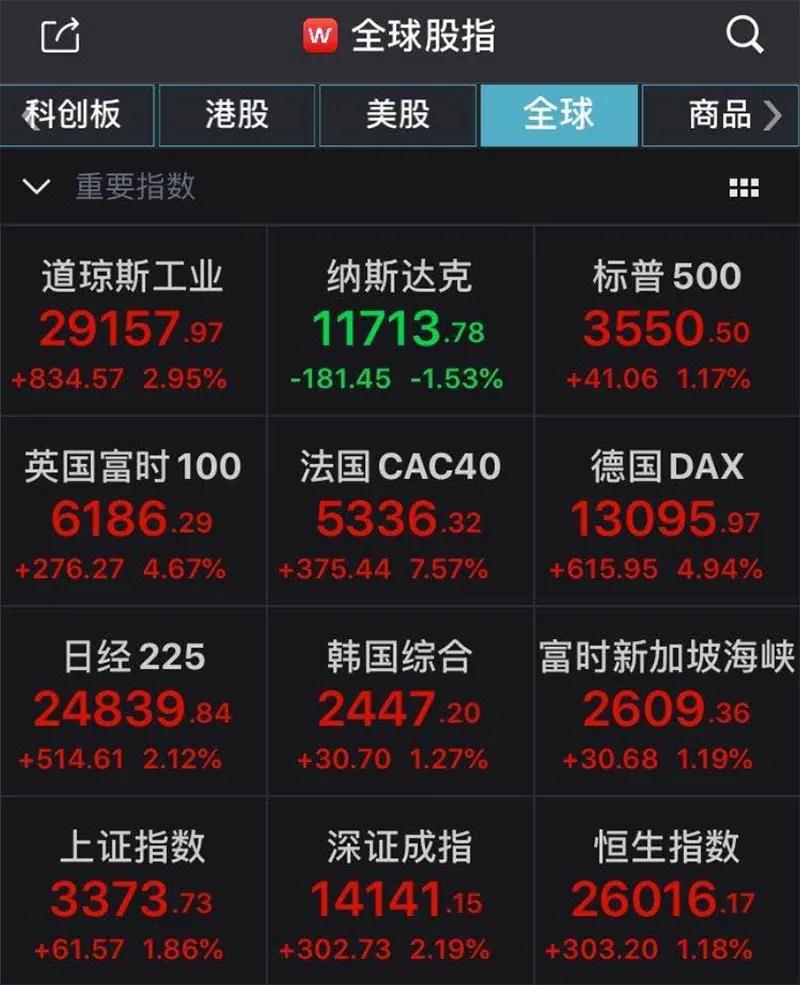The height and width of the screenshot is (985, 800).
Task: Open the search magnifier icon
Action: click(x=744, y=37)
